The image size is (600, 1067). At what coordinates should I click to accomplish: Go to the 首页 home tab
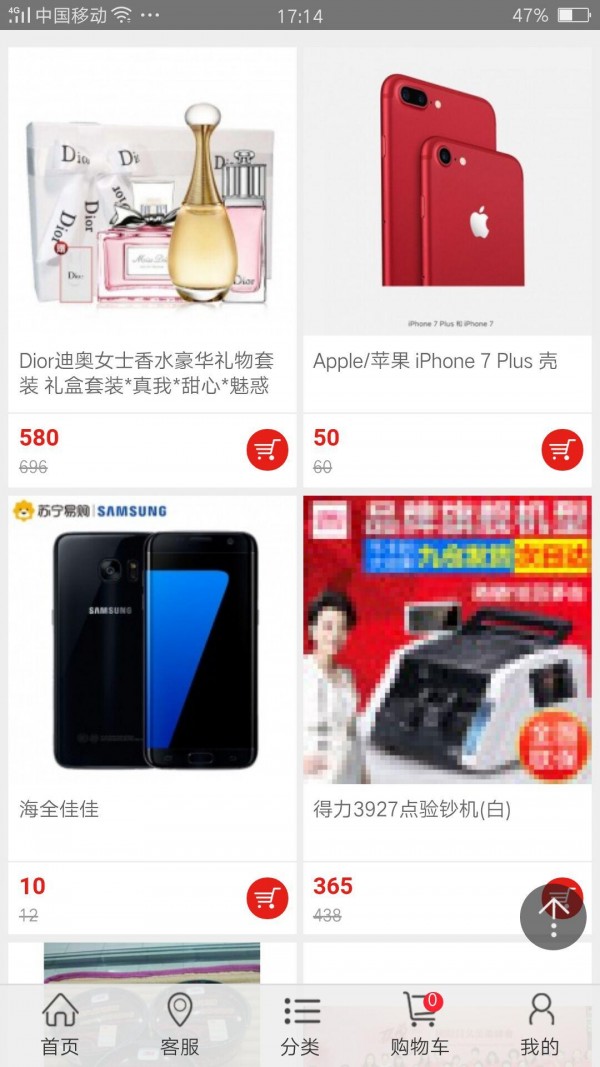(60, 1025)
